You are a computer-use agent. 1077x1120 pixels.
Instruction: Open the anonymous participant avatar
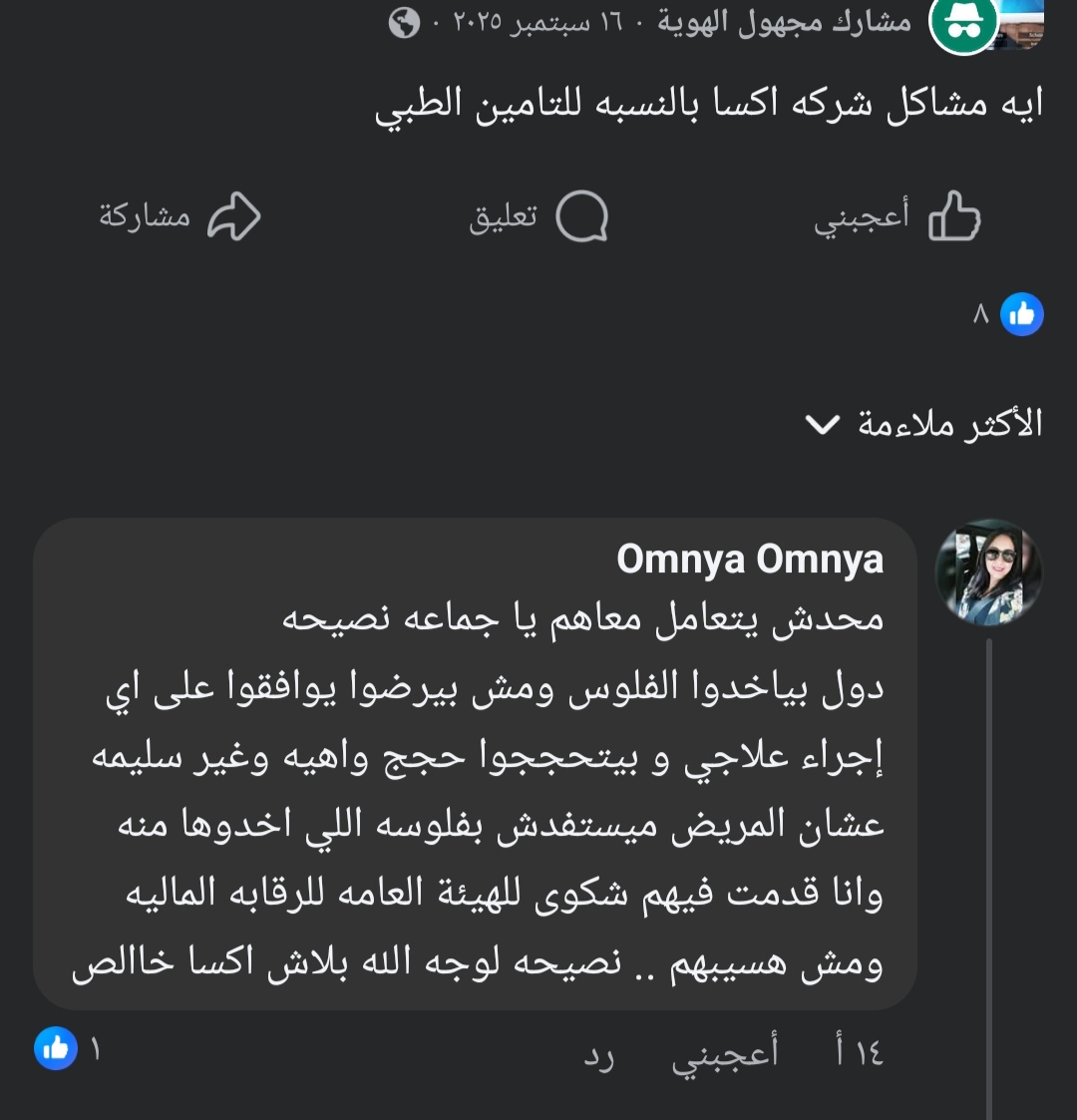963,27
